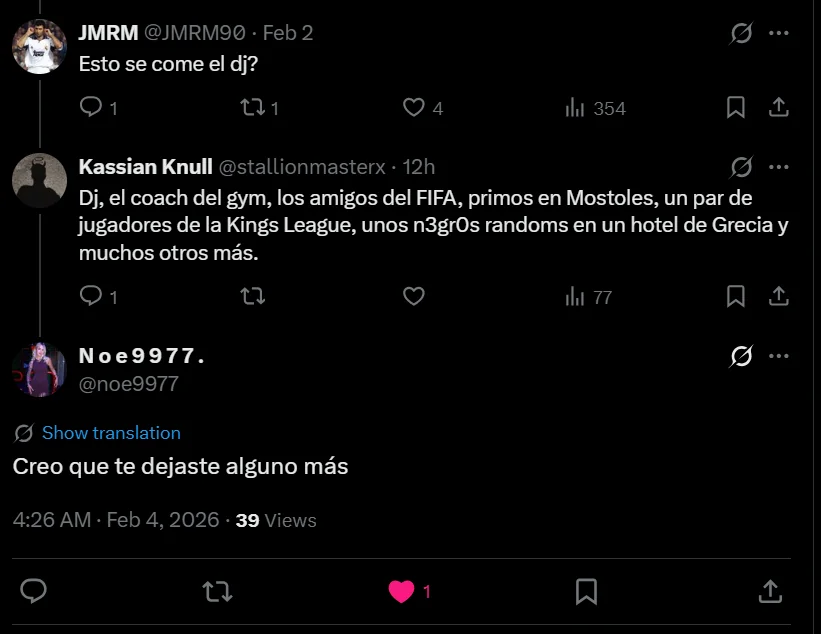This screenshot has height=634, width=821.
Task: Bookmark JMRM's tweet
Action: 735,107
